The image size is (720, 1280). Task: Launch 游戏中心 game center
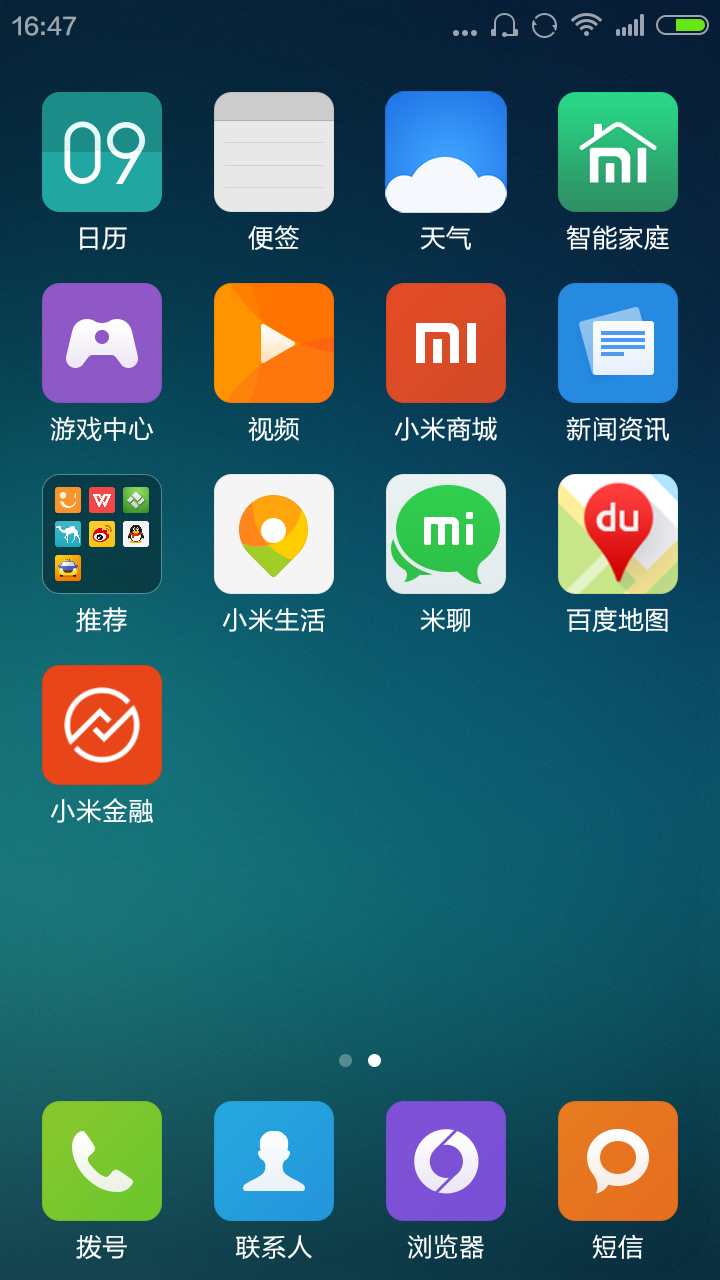point(102,343)
